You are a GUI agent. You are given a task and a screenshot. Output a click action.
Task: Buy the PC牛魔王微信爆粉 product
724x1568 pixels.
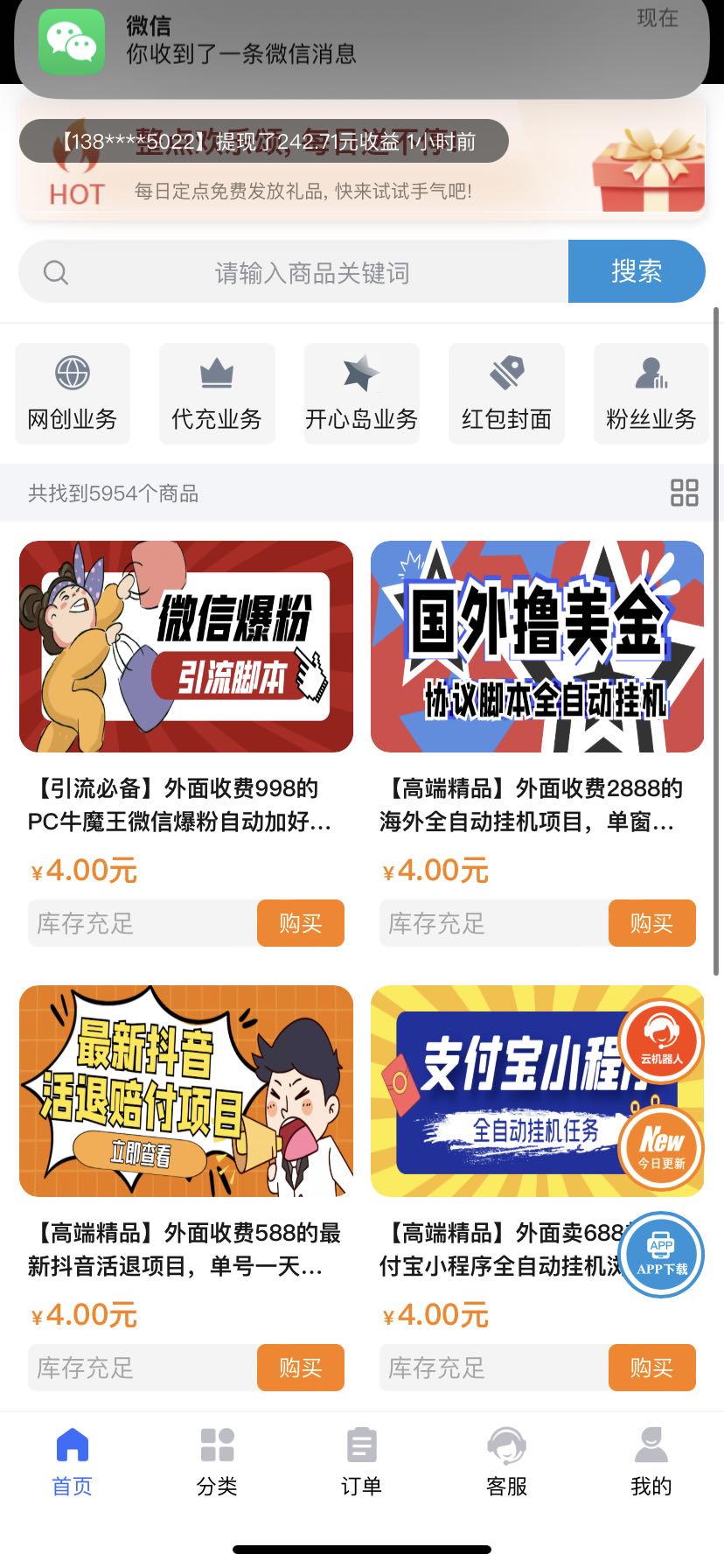tap(301, 923)
